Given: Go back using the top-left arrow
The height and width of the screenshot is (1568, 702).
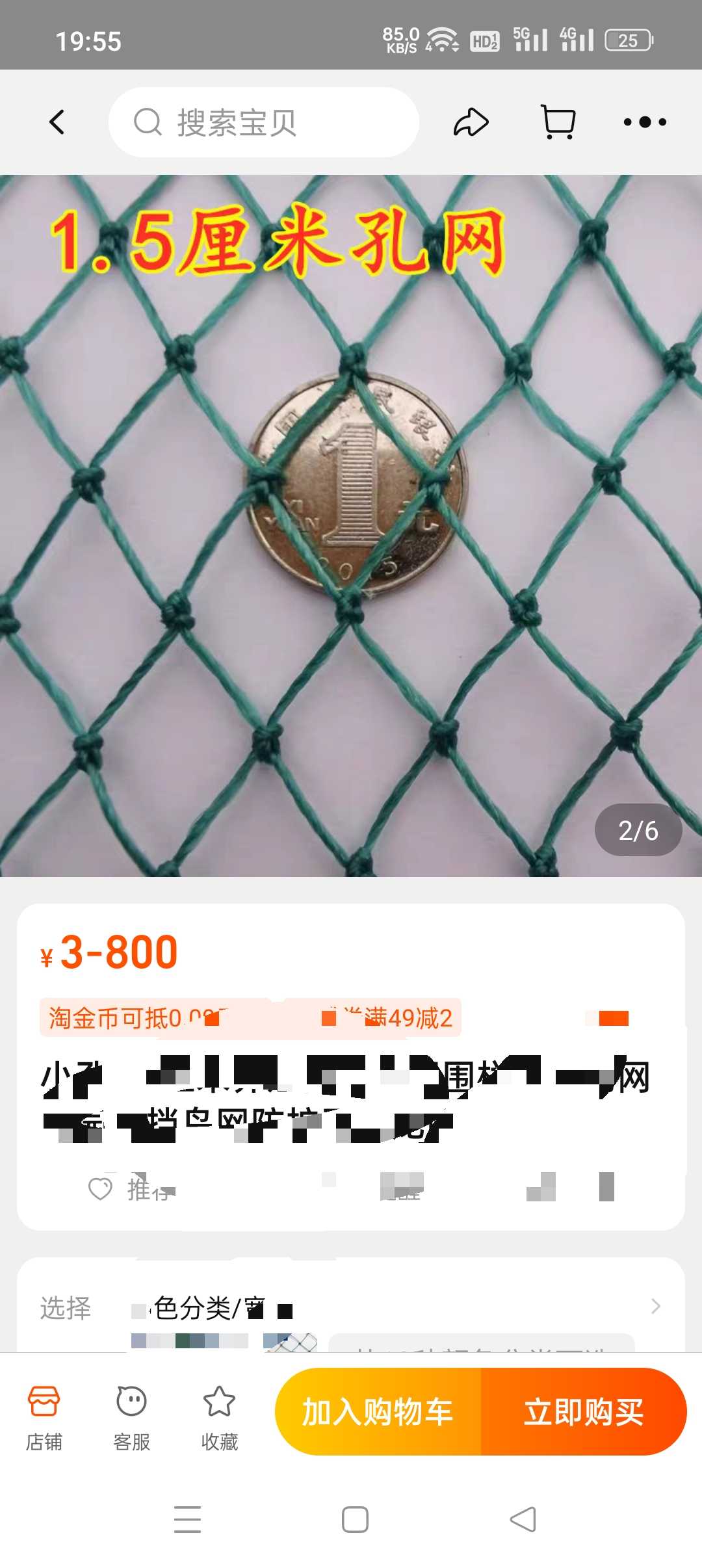Looking at the screenshot, I should pyautogui.click(x=57, y=122).
